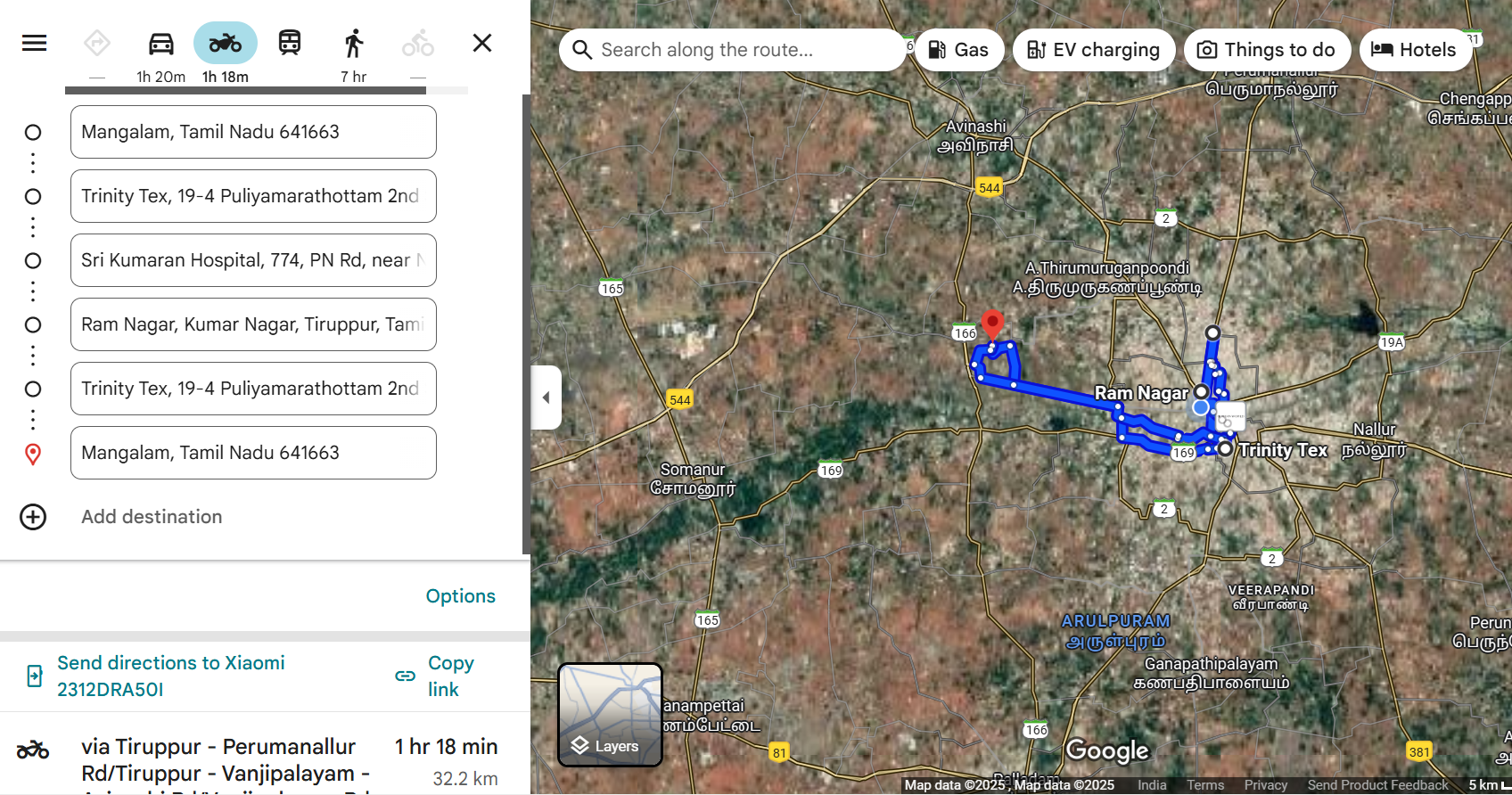Edit the Sri Kumaran Hospital stop field
The width and height of the screenshot is (1512, 795).
coord(253,260)
